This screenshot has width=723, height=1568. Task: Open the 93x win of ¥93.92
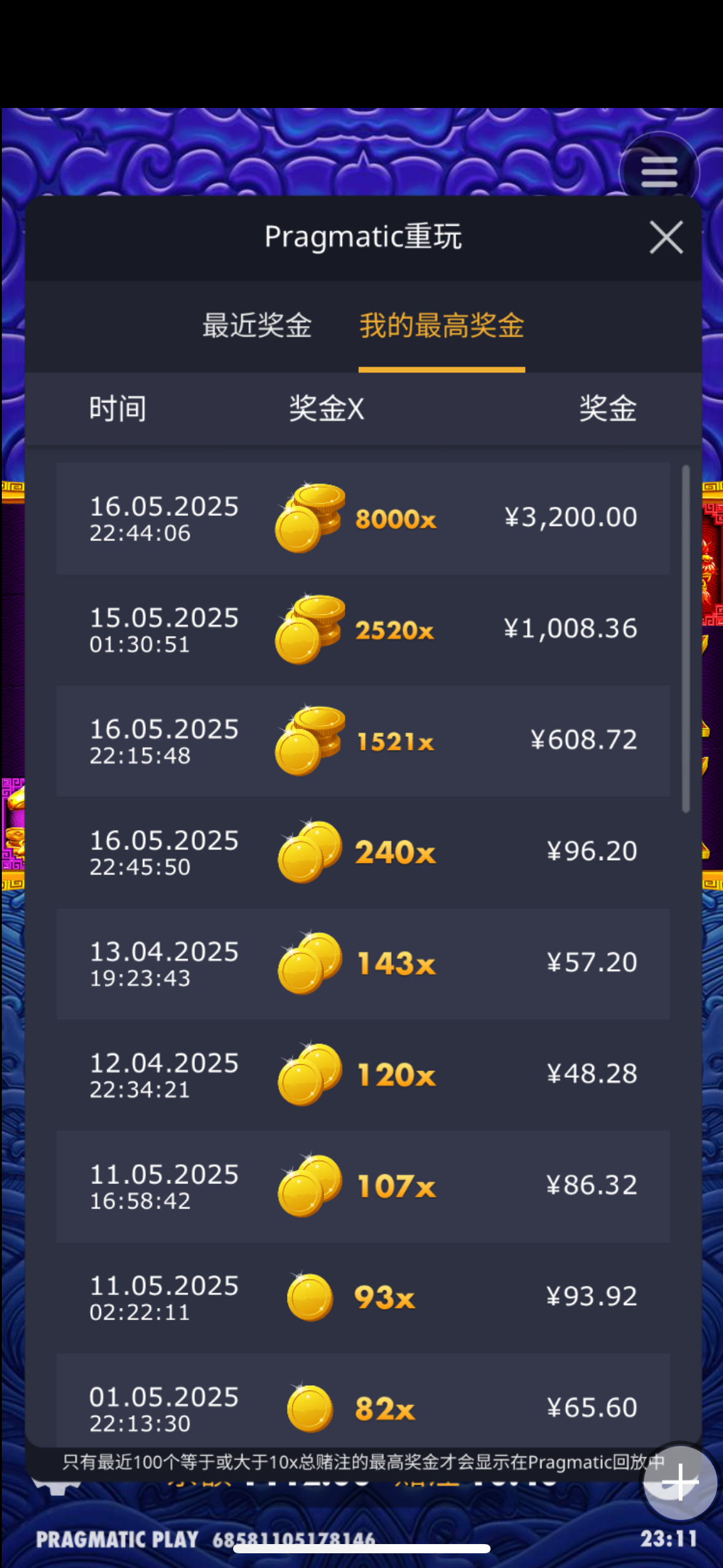[363, 1297]
